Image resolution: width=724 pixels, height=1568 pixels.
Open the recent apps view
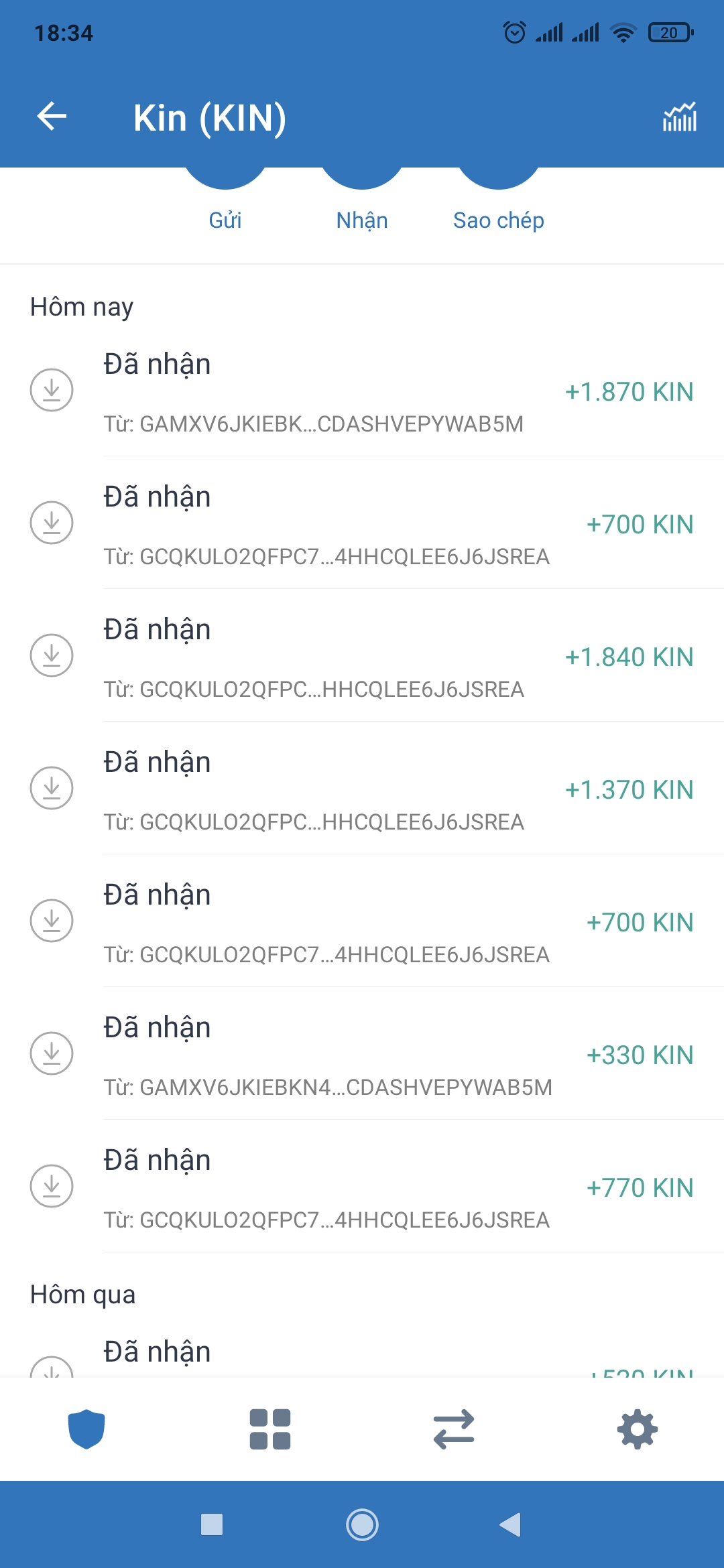click(x=212, y=1524)
